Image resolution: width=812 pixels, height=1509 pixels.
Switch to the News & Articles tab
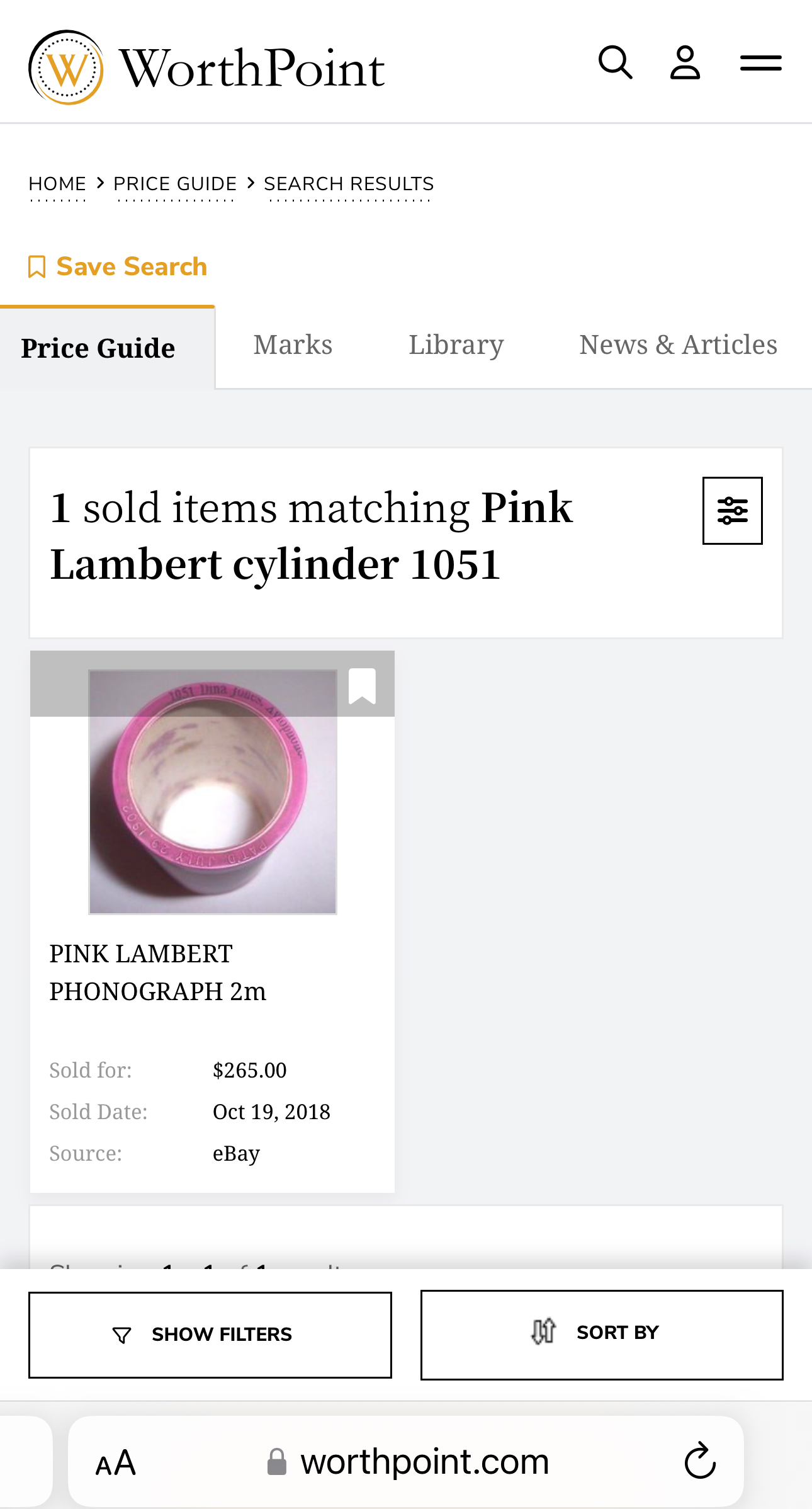click(x=678, y=345)
